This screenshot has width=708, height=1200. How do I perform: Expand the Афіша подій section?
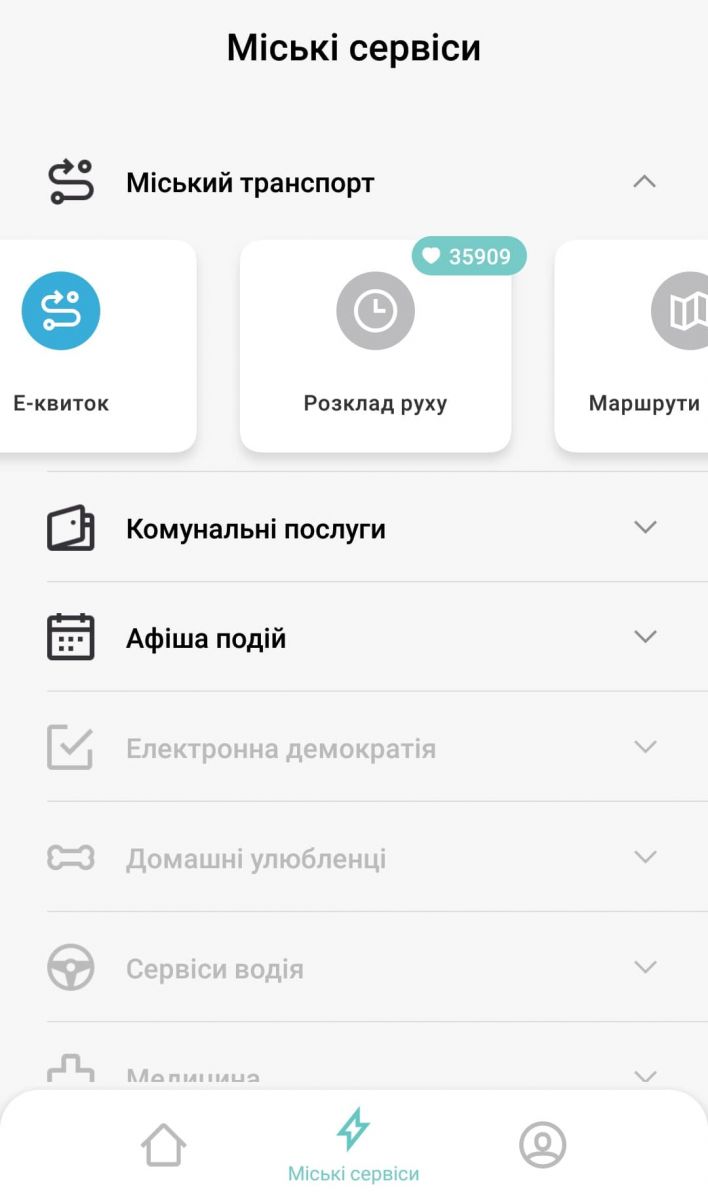[x=645, y=638]
